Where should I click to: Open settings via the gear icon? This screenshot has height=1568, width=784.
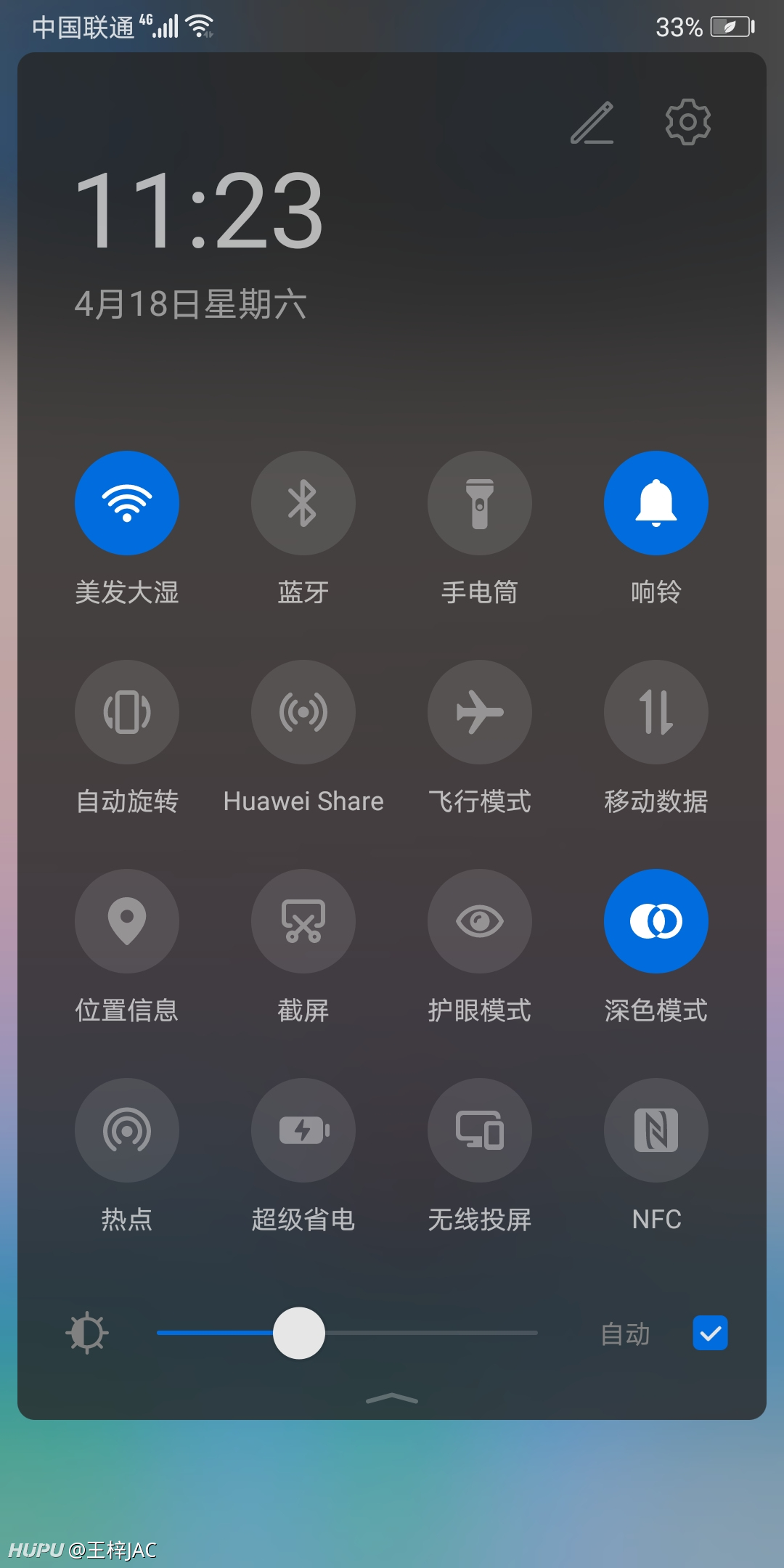point(687,122)
